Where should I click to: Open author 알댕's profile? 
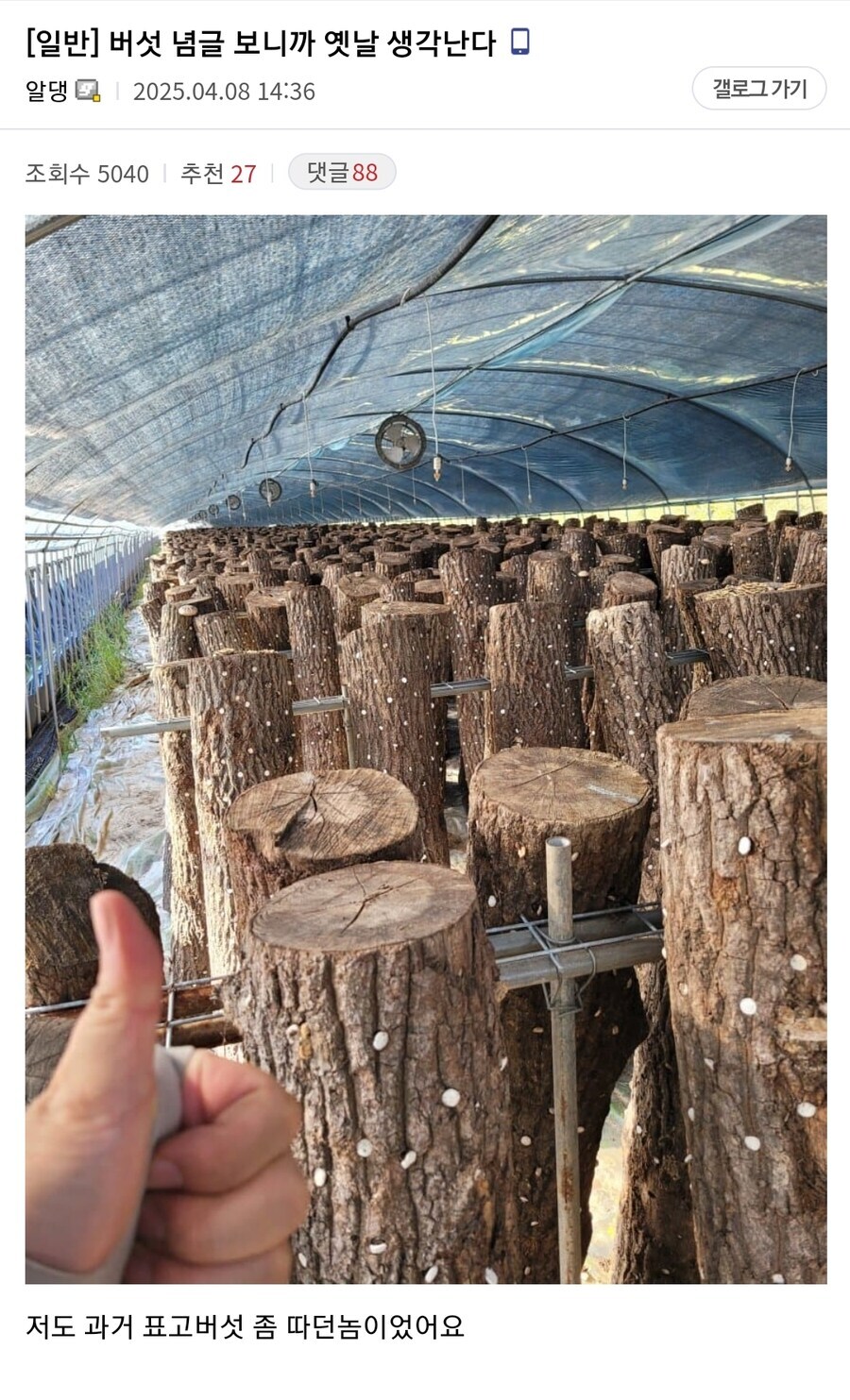46,91
